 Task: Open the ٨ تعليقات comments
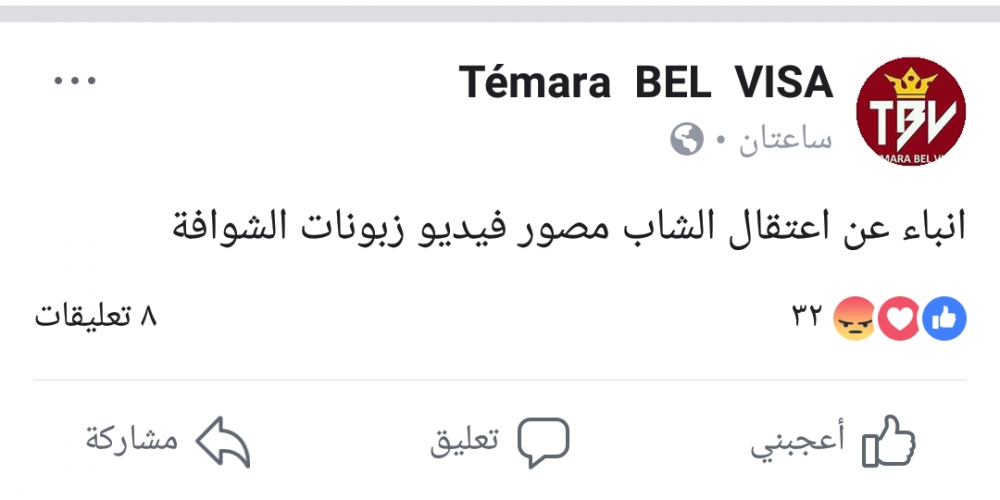pyautogui.click(x=97, y=318)
